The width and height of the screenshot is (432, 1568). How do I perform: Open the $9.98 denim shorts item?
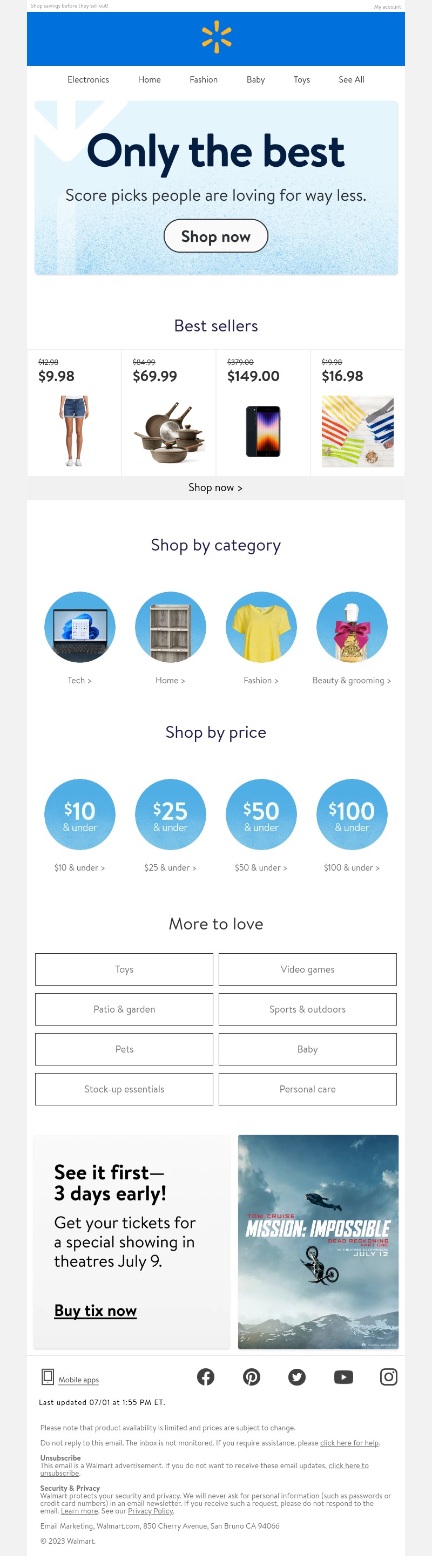[74, 430]
